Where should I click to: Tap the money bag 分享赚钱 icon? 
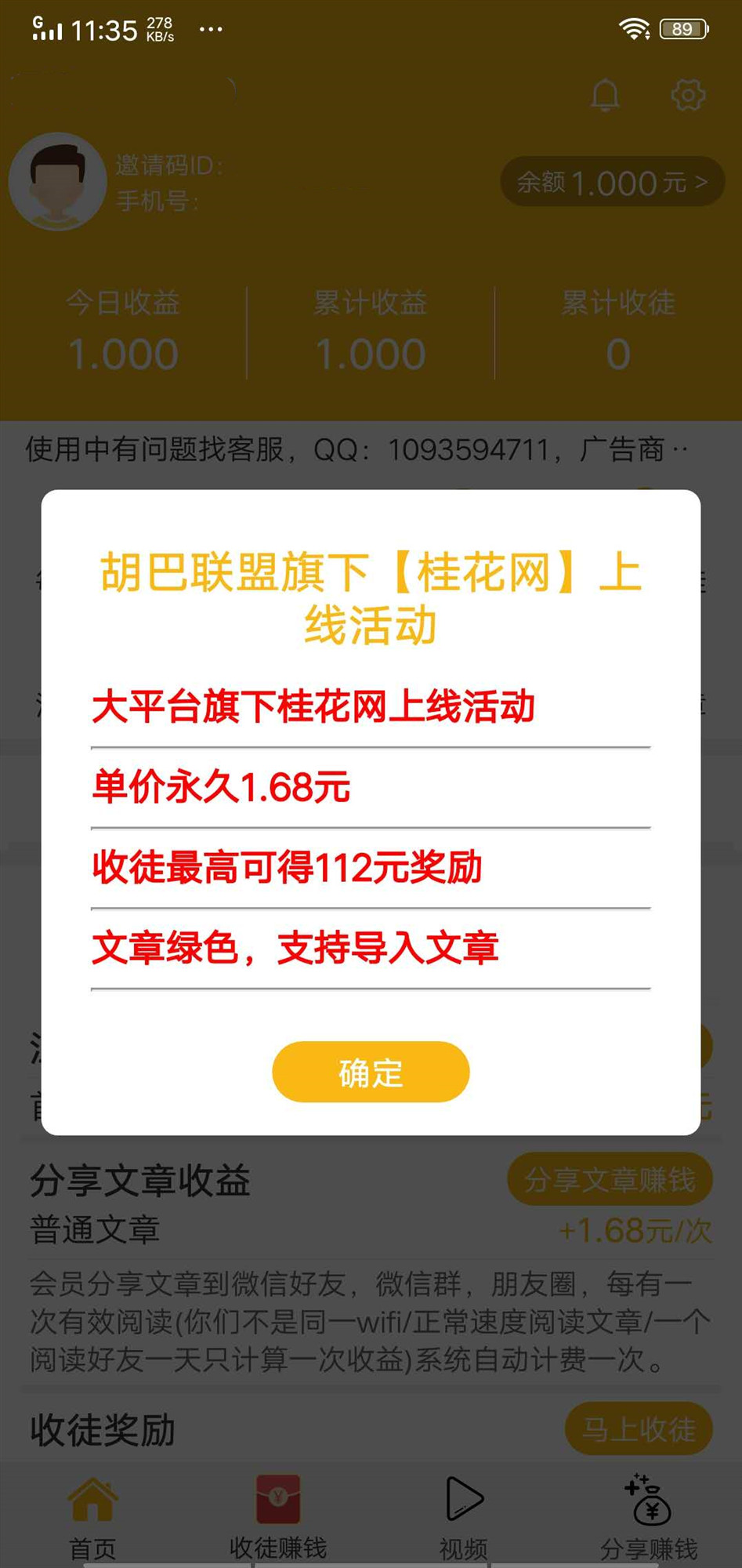[x=650, y=1501]
